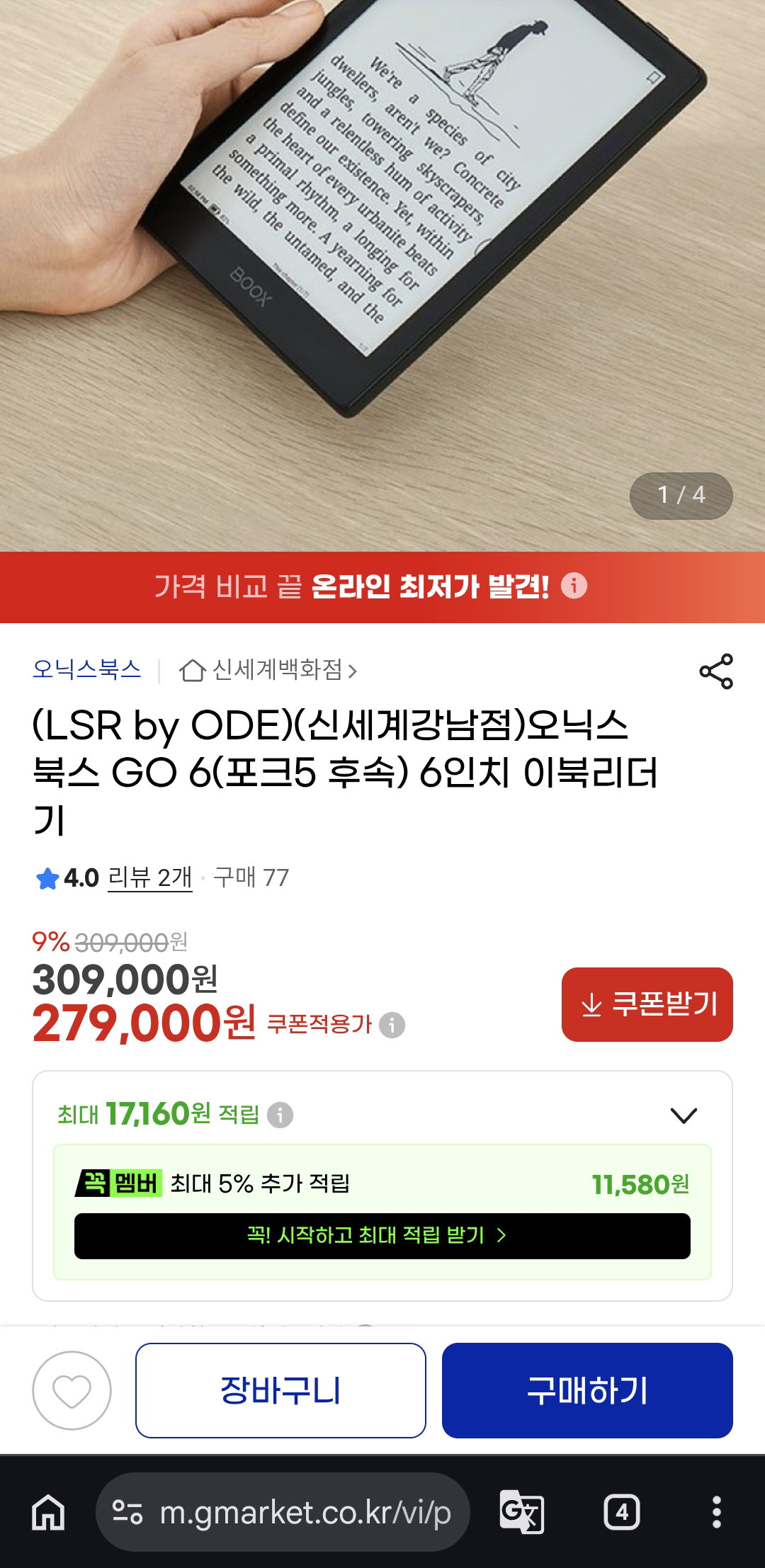Open the product image gallery
Screen dimensions: 765x1568
click(x=382, y=275)
